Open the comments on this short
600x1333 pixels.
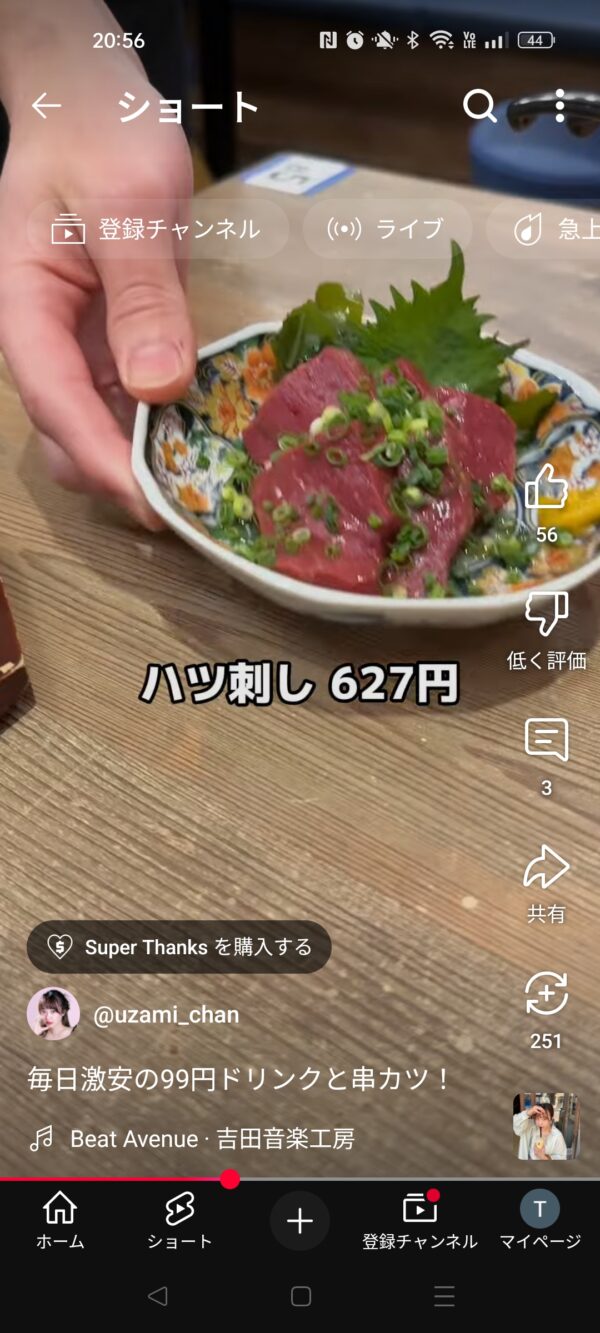546,742
